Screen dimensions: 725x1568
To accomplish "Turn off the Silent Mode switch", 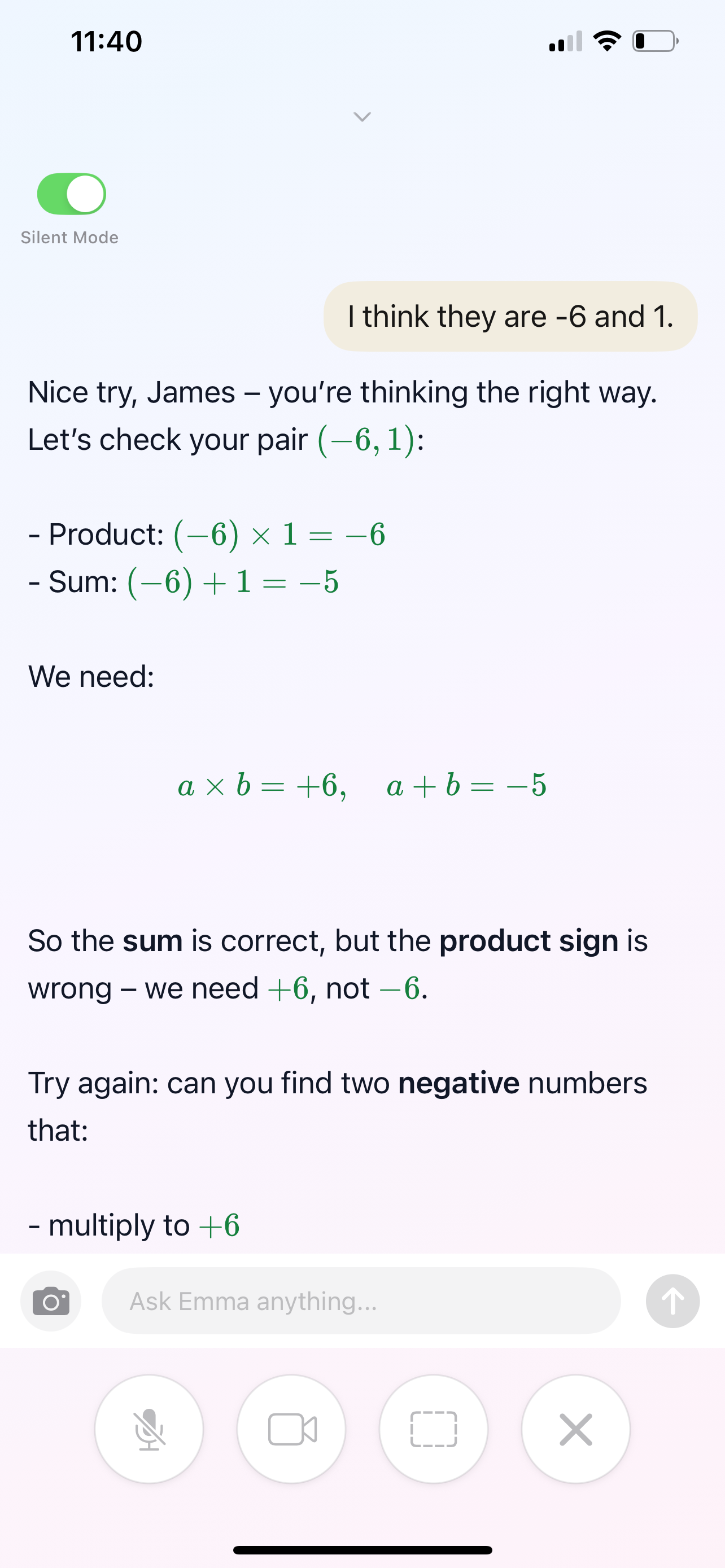I will coord(72,194).
